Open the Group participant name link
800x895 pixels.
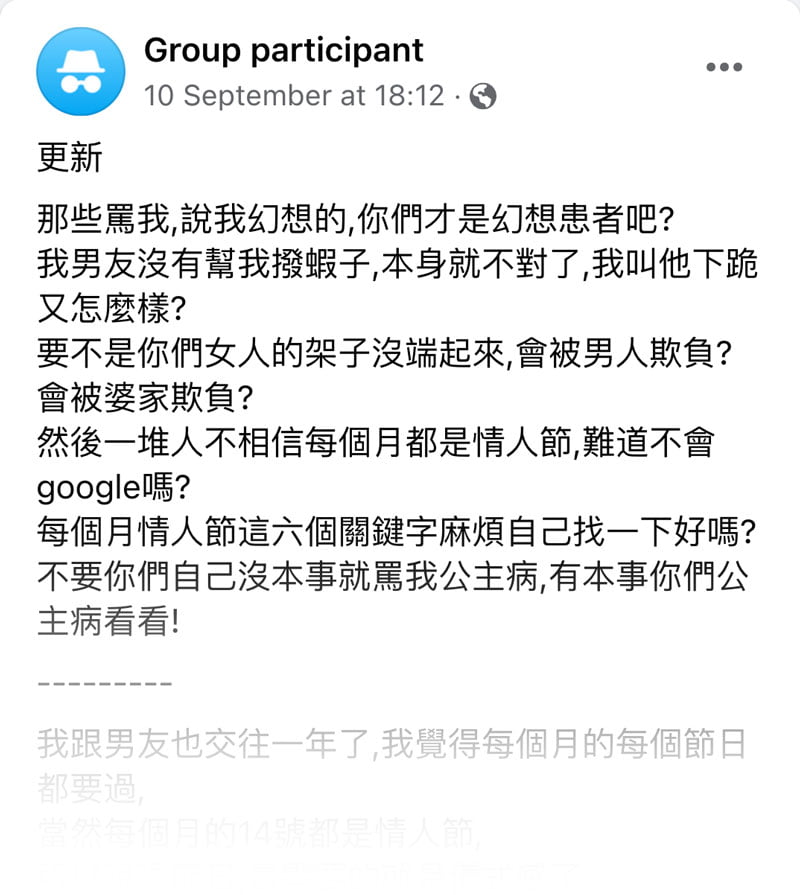(x=283, y=50)
